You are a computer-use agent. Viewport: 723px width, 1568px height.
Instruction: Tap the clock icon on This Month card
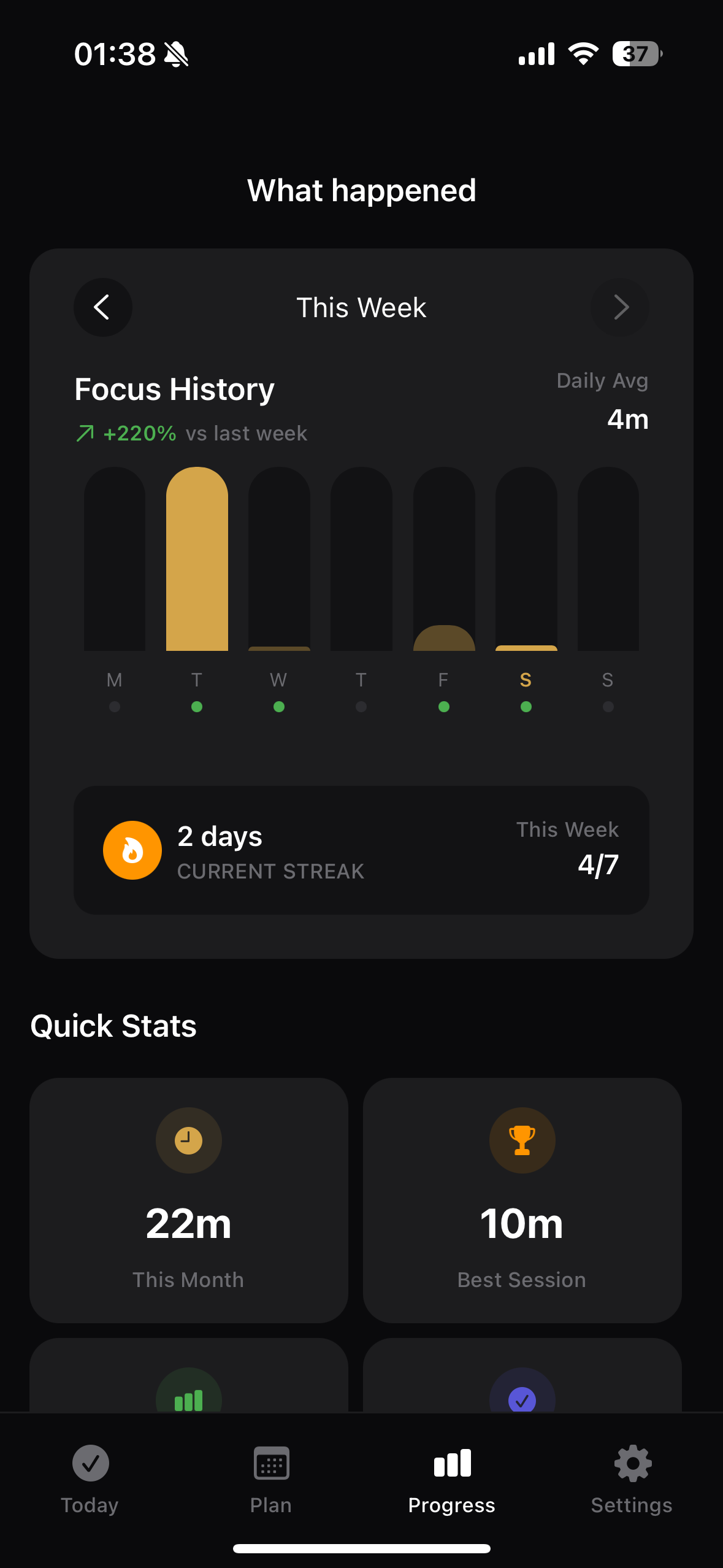point(188,1140)
